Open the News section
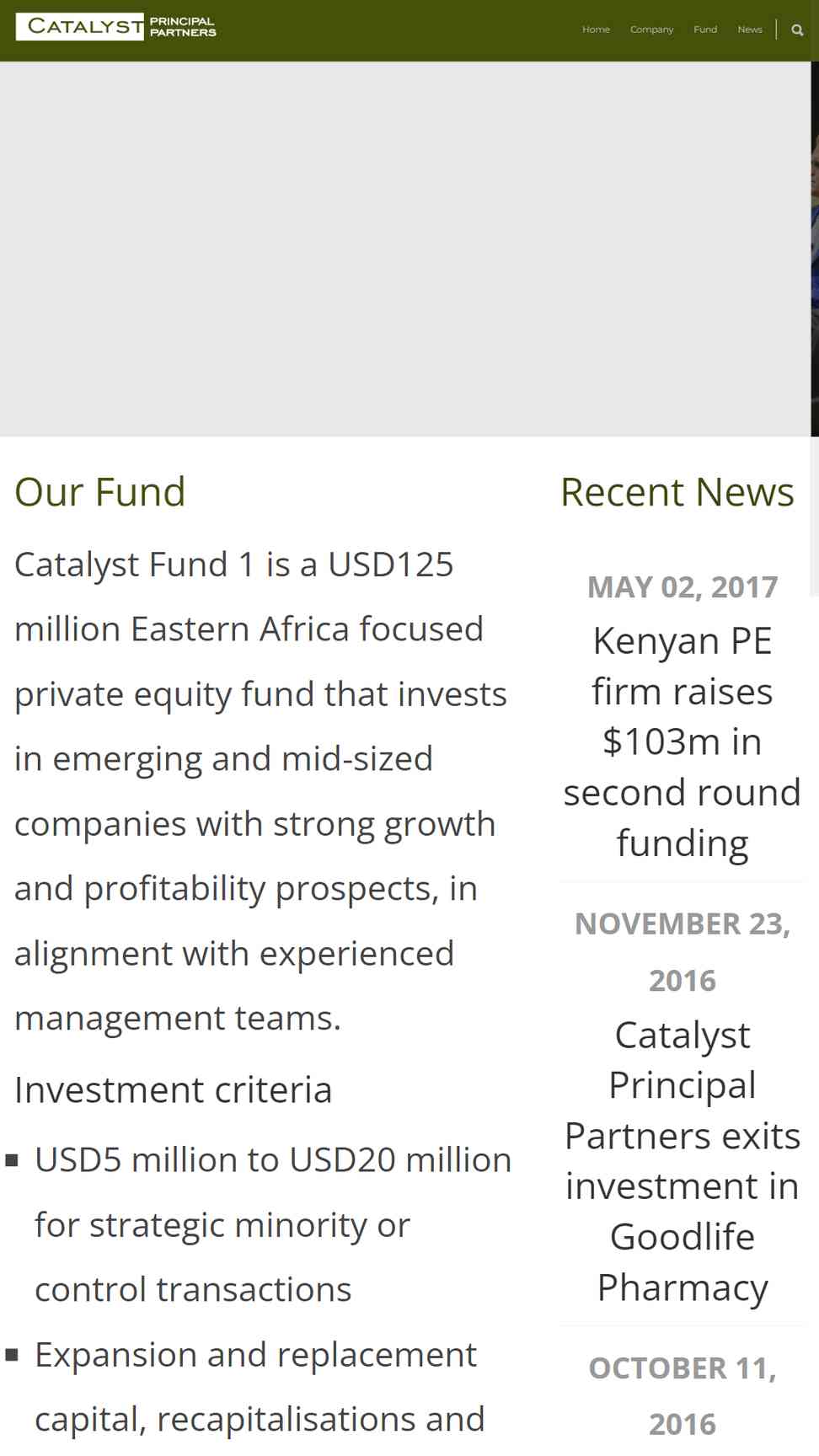 point(750,29)
